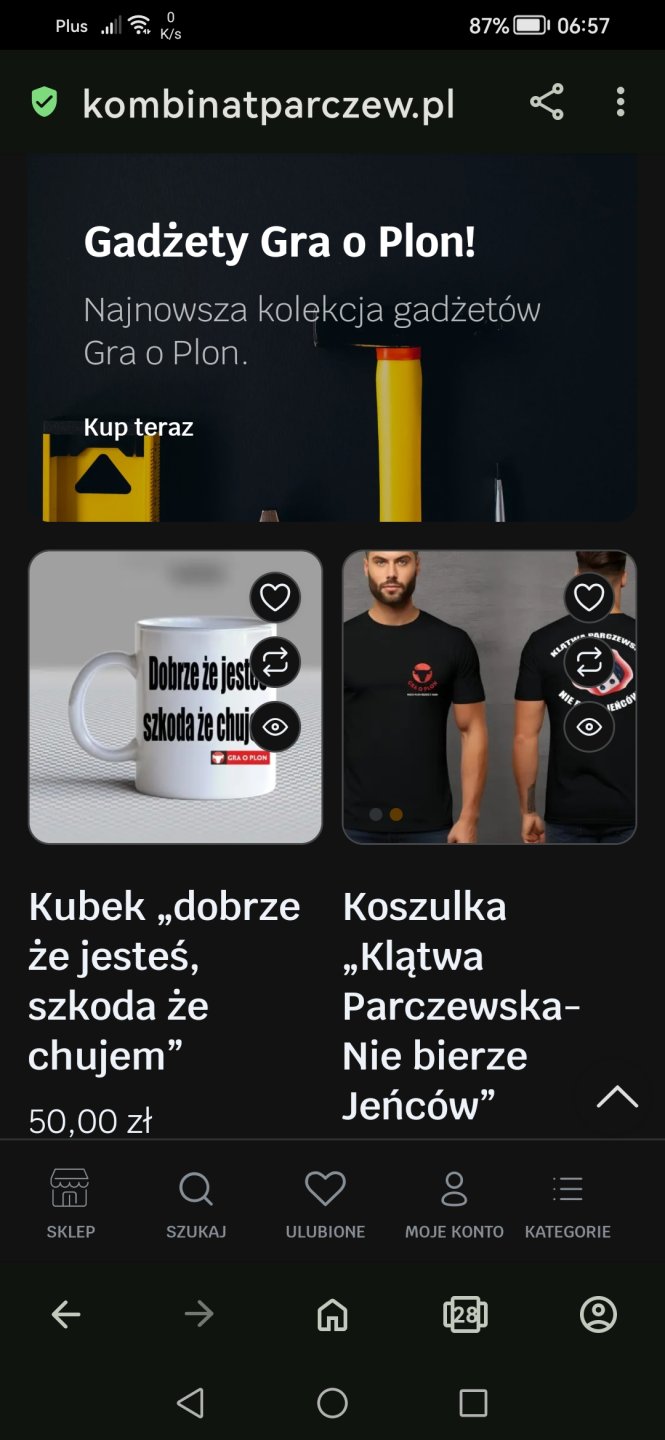Screen dimensions: 665x1440
Task: Tap Kup teraz on the banner
Action: coord(138,428)
